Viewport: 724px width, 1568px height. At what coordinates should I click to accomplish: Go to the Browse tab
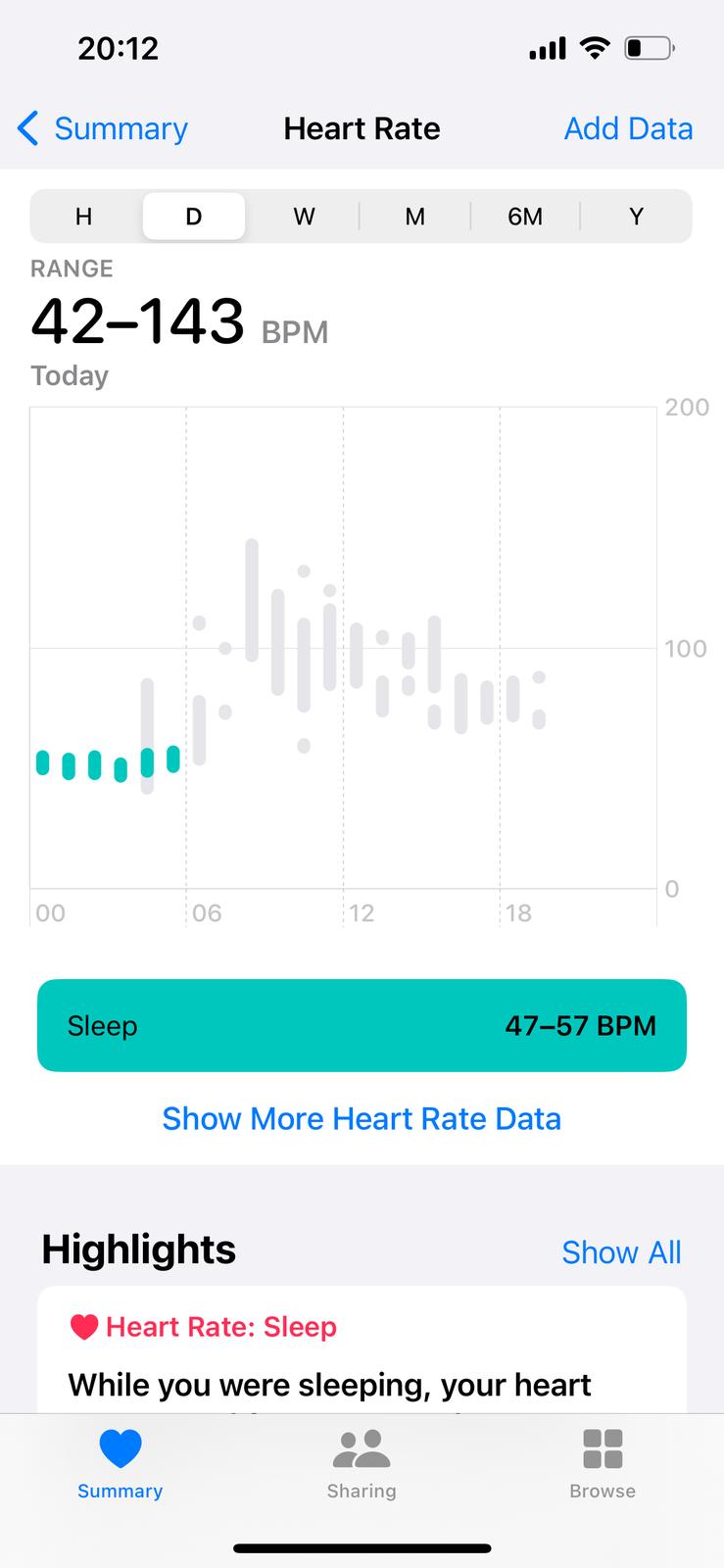pos(603,1464)
